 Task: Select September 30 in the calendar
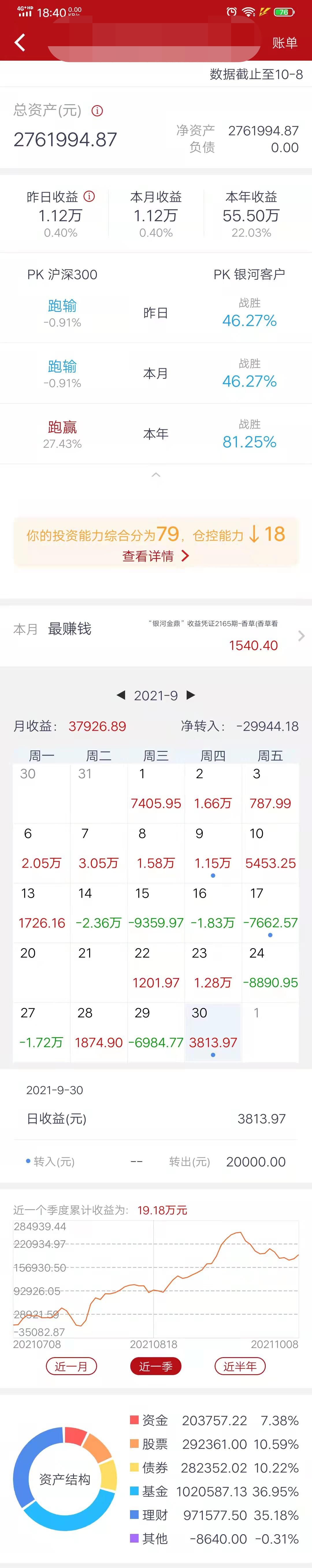pos(213,1032)
